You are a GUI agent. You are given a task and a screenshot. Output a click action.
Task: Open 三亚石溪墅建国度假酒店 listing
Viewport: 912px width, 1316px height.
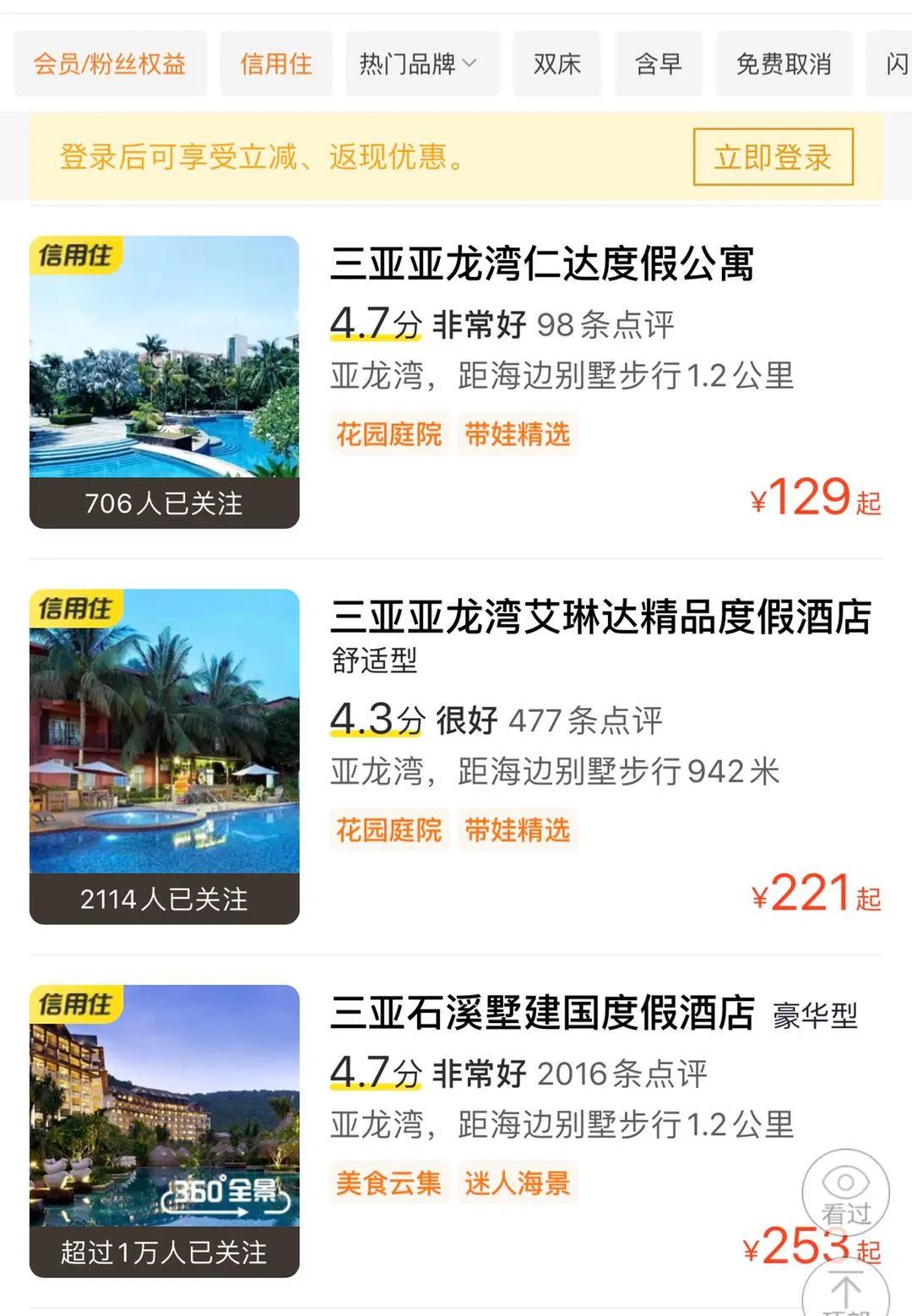pos(544,1018)
